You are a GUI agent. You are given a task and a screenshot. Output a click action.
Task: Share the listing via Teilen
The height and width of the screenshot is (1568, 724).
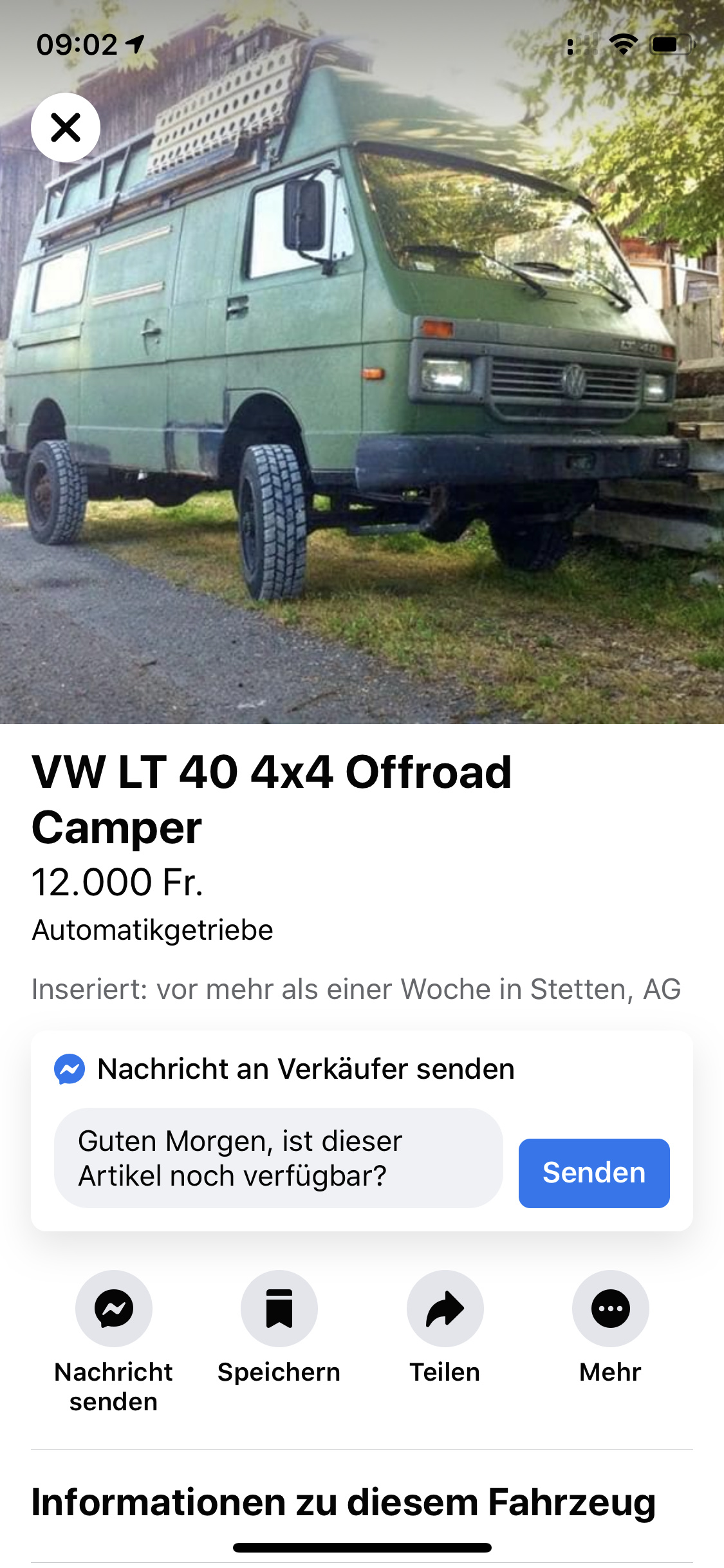click(x=445, y=1309)
